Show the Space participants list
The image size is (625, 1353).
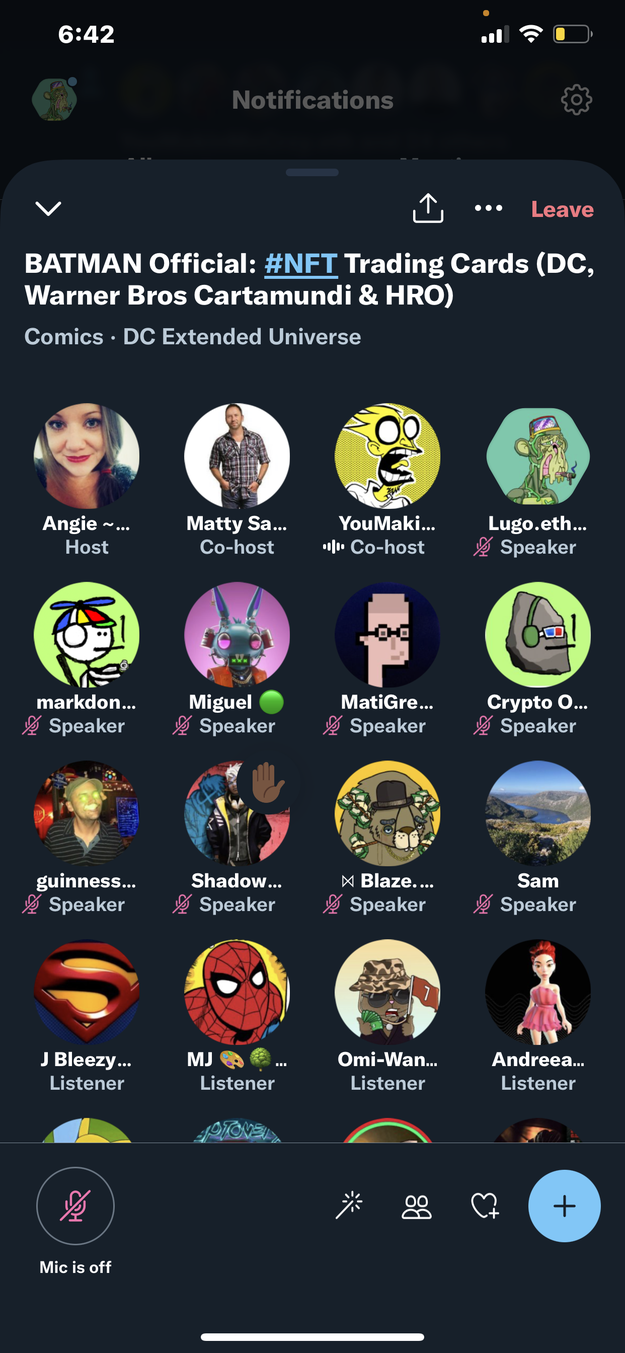pyautogui.click(x=416, y=1207)
